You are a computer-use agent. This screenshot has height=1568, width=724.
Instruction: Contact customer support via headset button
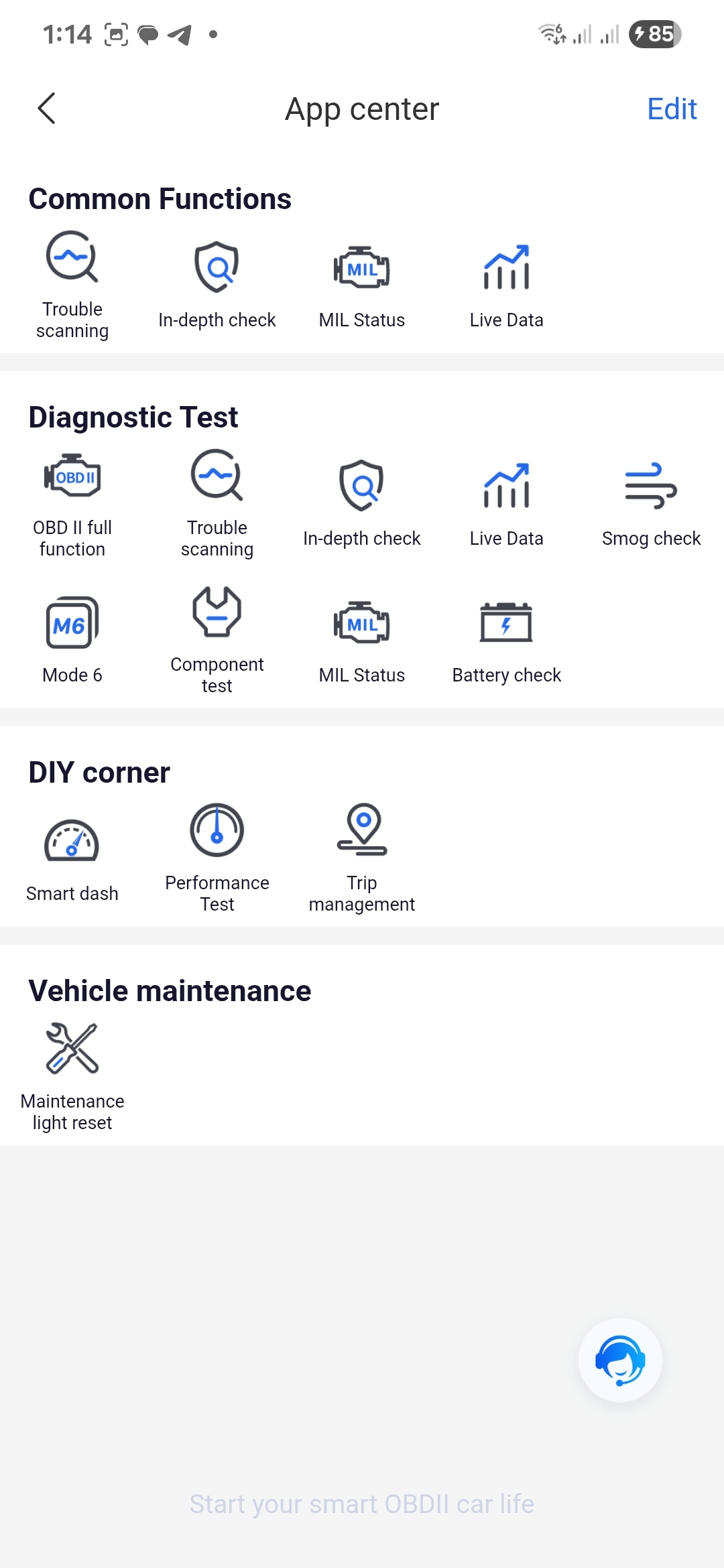pyautogui.click(x=620, y=1360)
